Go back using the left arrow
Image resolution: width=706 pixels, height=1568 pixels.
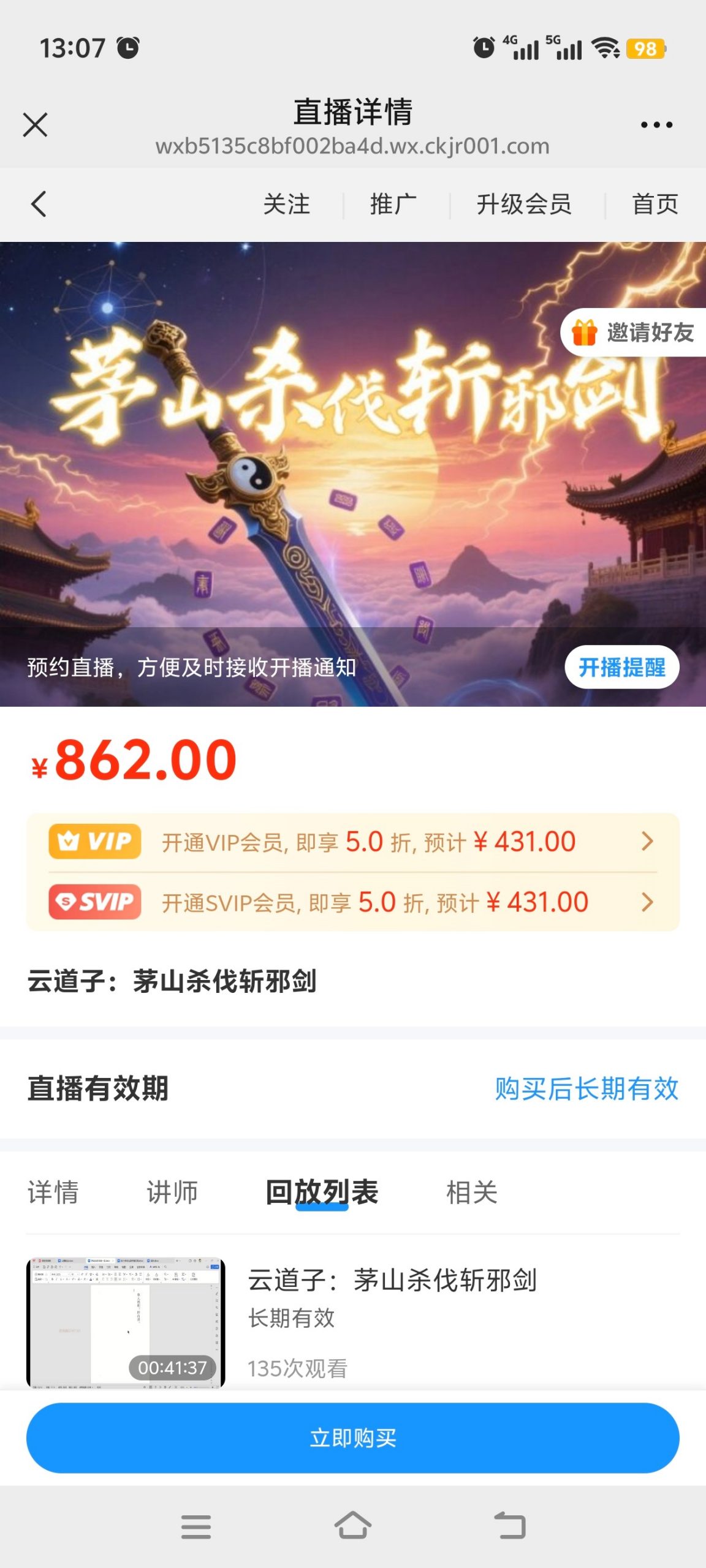pos(39,204)
